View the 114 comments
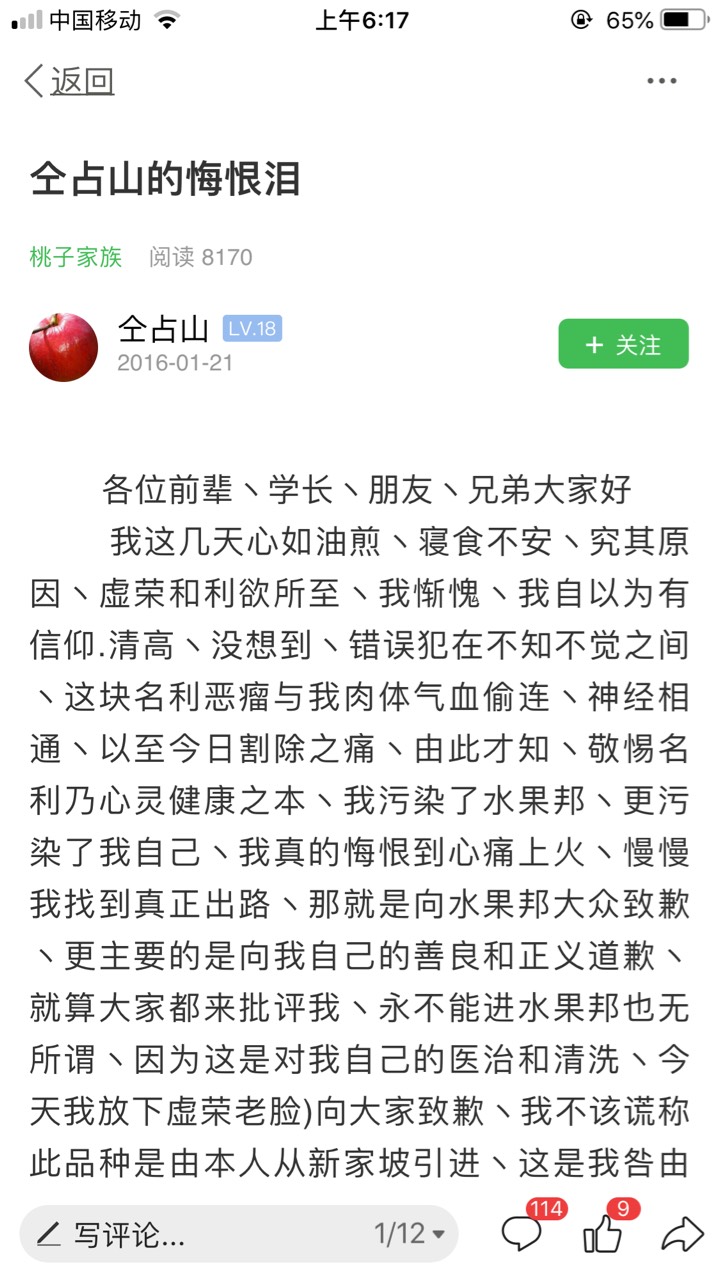The image size is (720, 1280). coord(523,1234)
